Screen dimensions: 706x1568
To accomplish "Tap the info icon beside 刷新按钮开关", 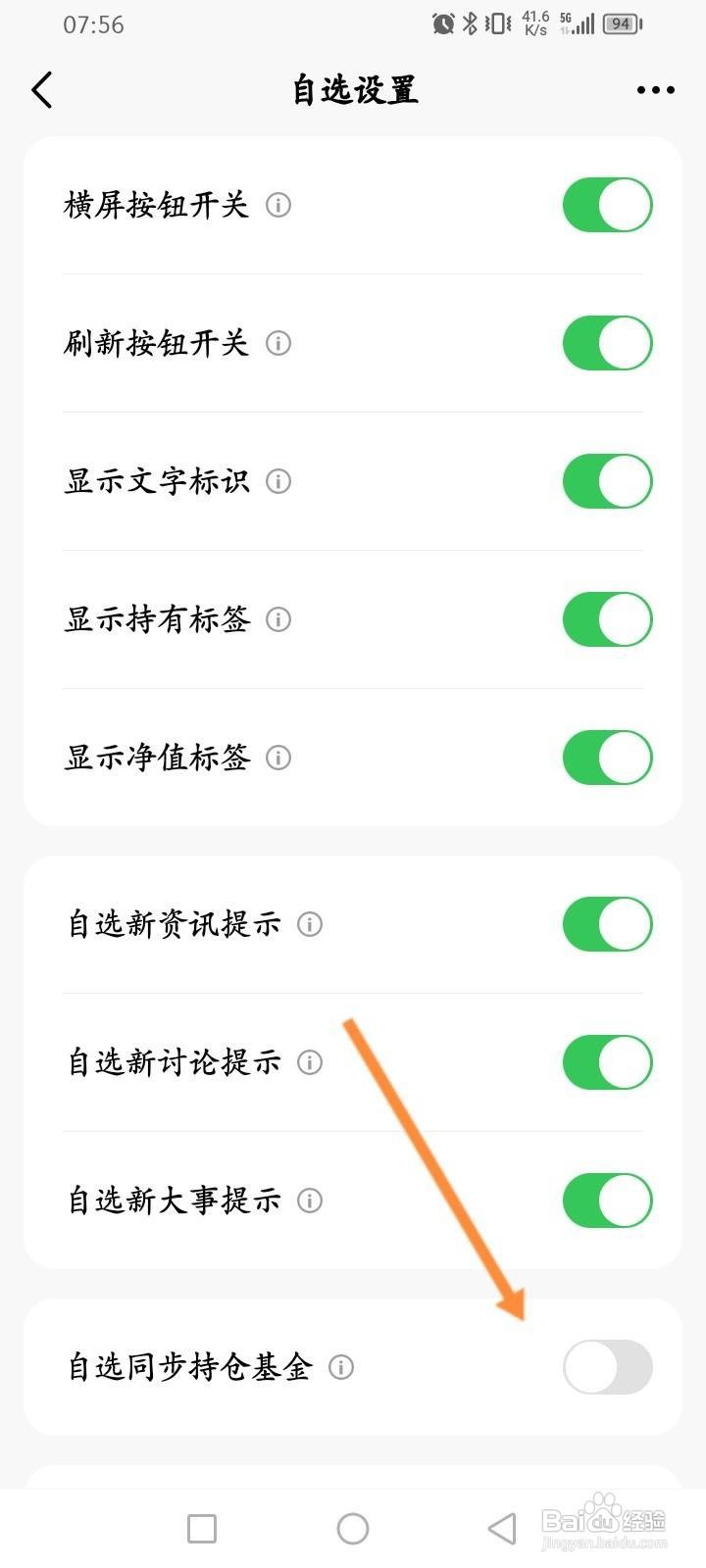I will [278, 344].
